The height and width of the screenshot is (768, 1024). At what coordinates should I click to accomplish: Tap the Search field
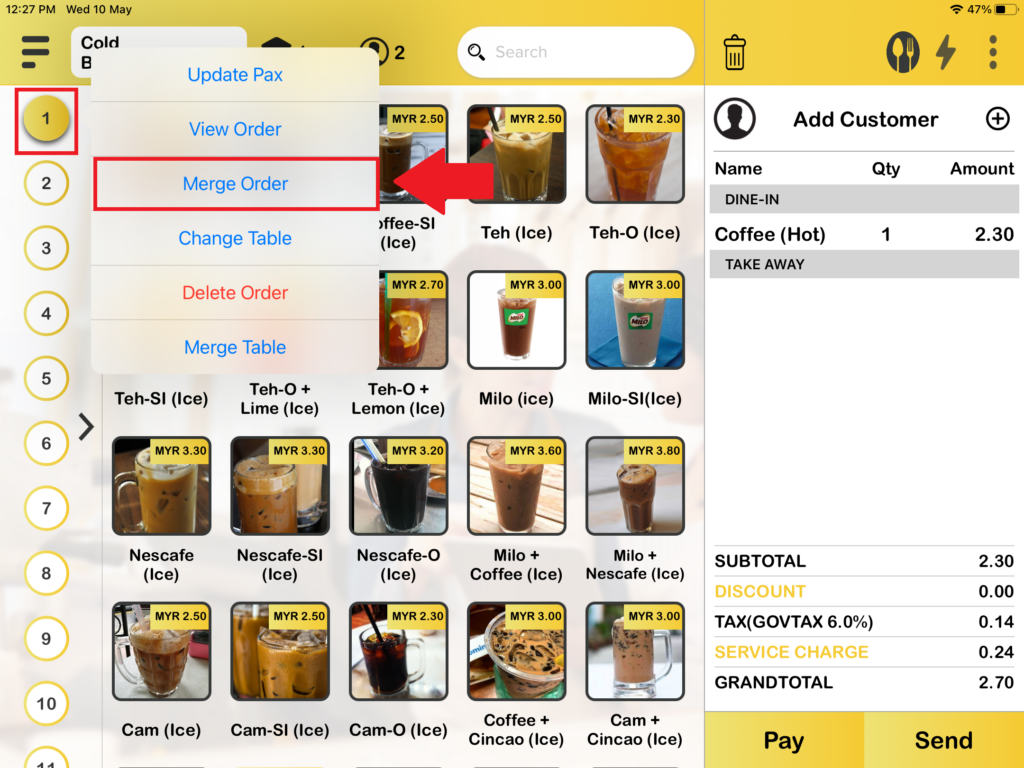[576, 52]
